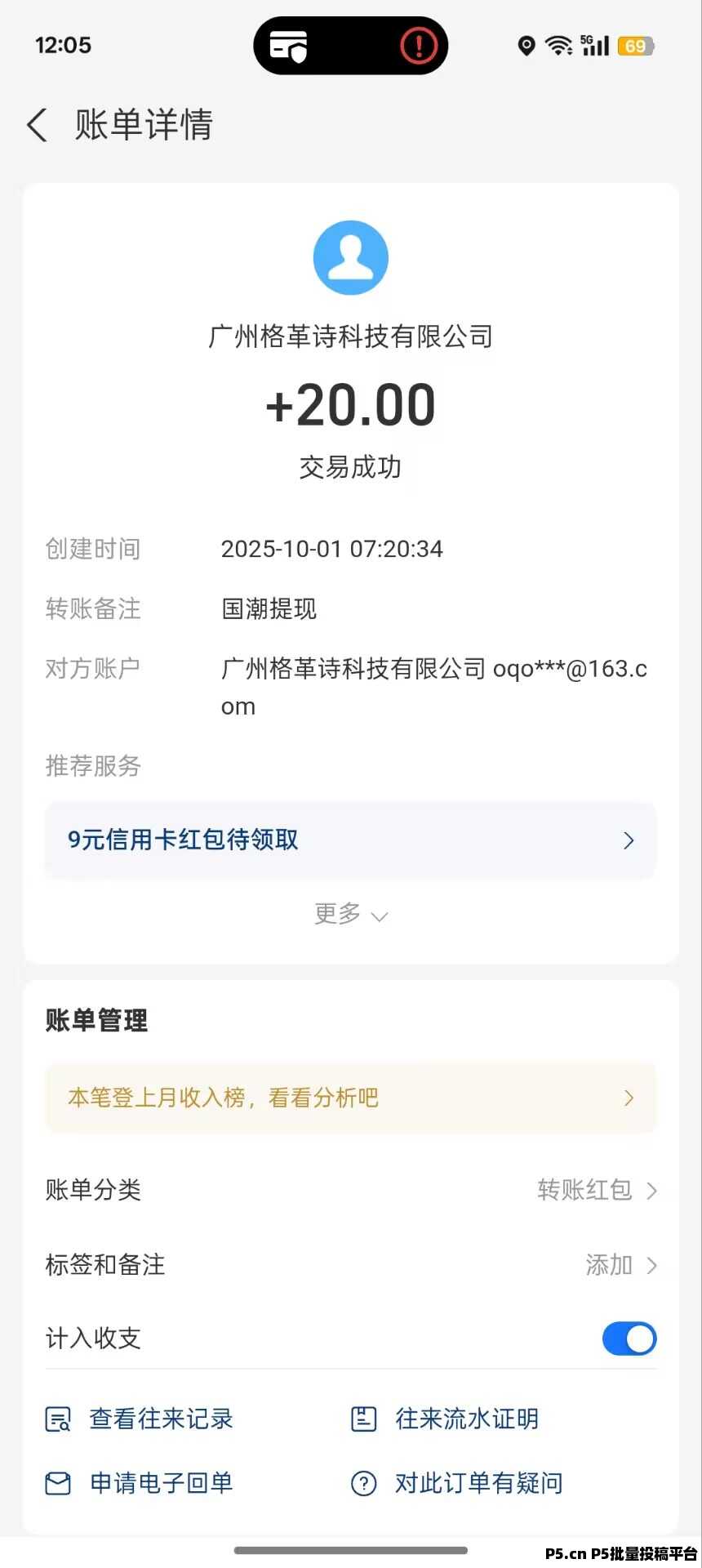Go back from the 账单详情 page
Image resolution: width=702 pixels, height=1568 pixels.
pos(38,125)
